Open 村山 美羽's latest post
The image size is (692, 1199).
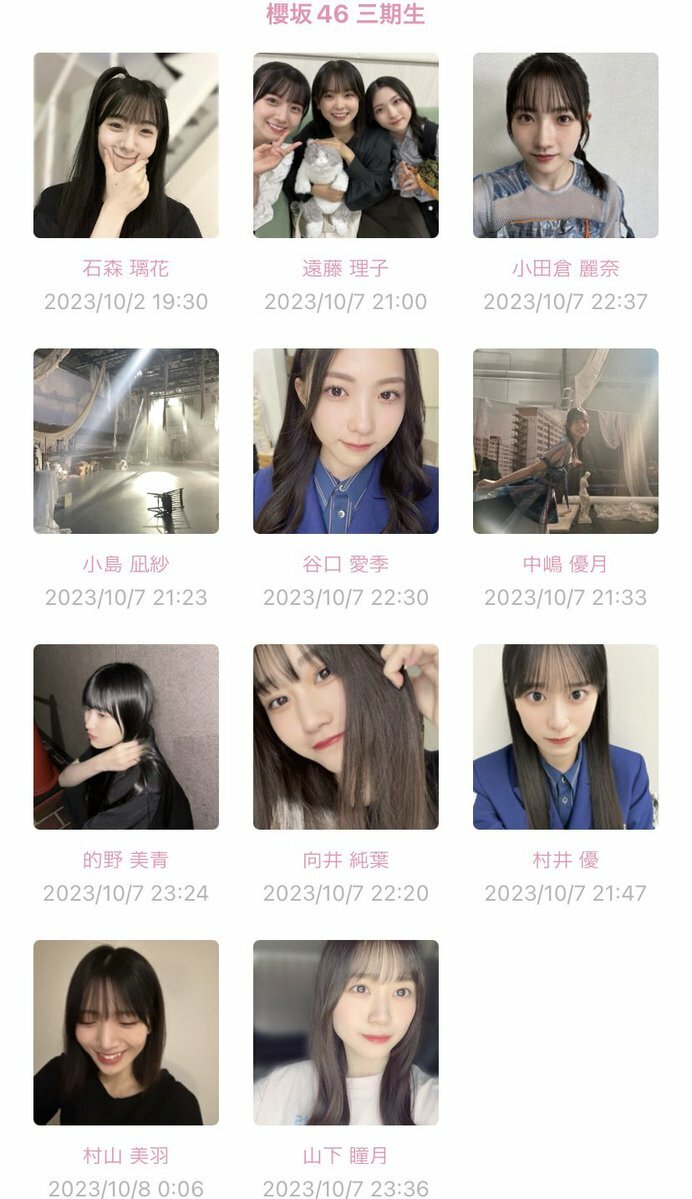click(x=126, y=1032)
